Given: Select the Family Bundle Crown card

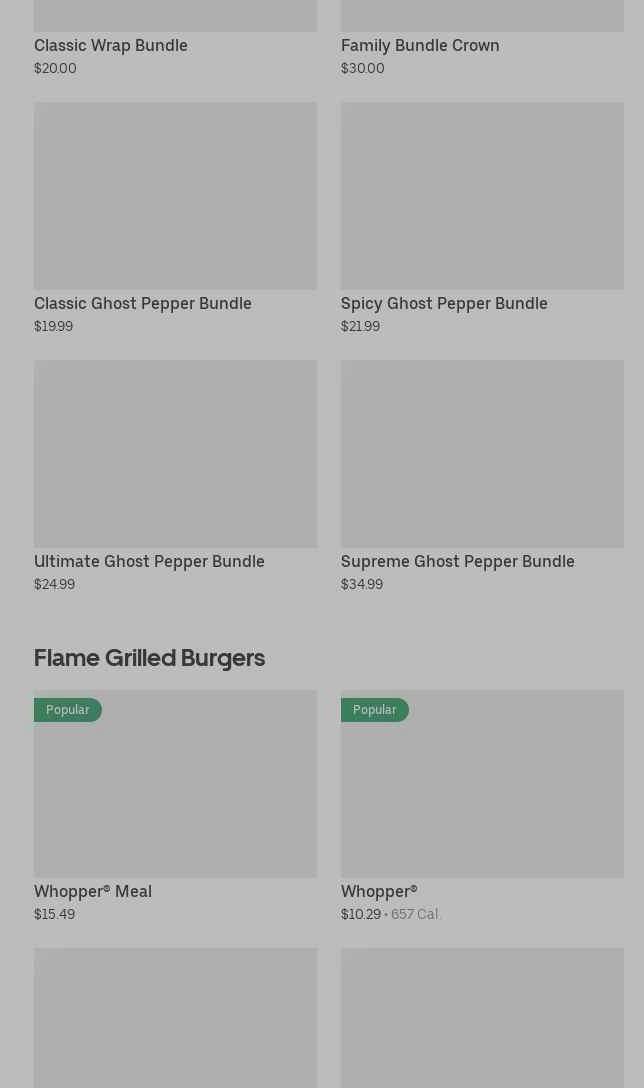Looking at the screenshot, I should [420, 45].
